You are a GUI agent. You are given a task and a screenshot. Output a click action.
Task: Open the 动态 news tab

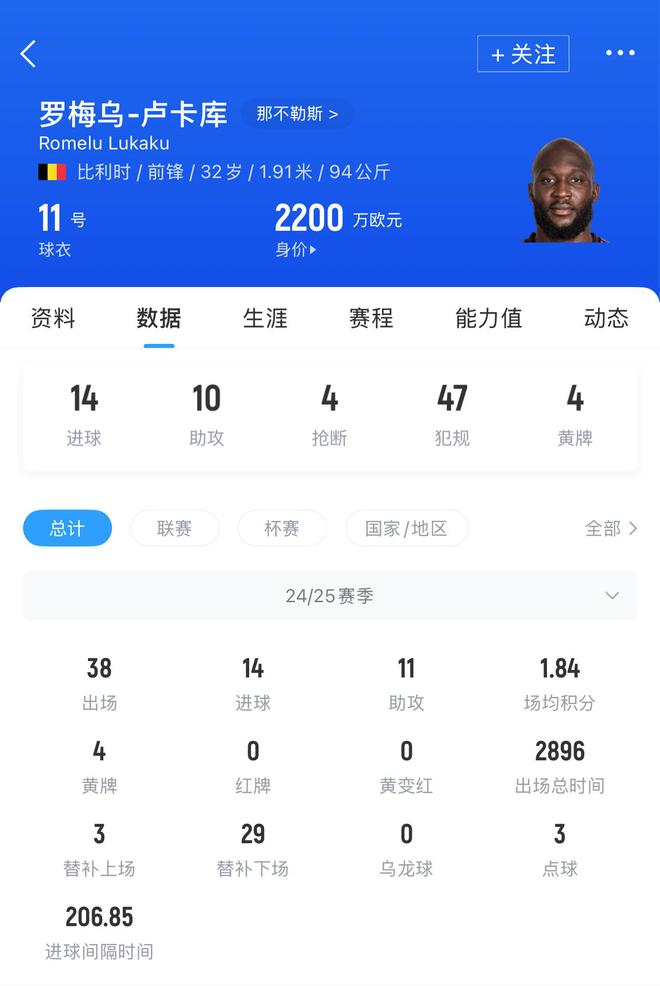(x=606, y=318)
